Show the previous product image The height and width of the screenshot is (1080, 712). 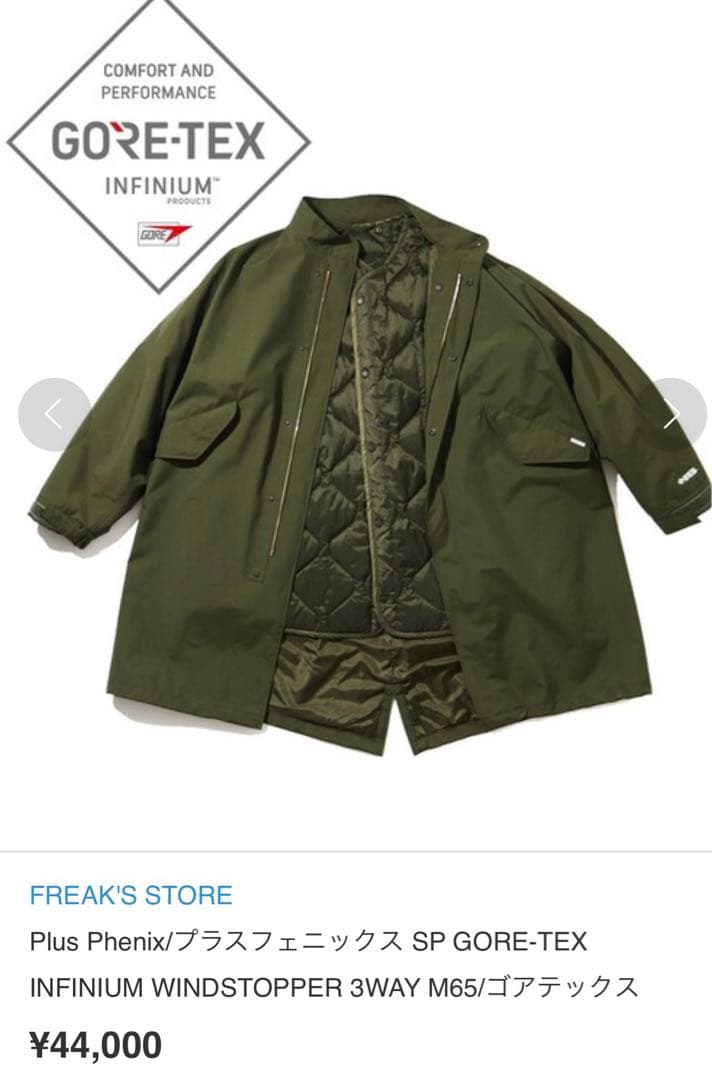tap(54, 413)
